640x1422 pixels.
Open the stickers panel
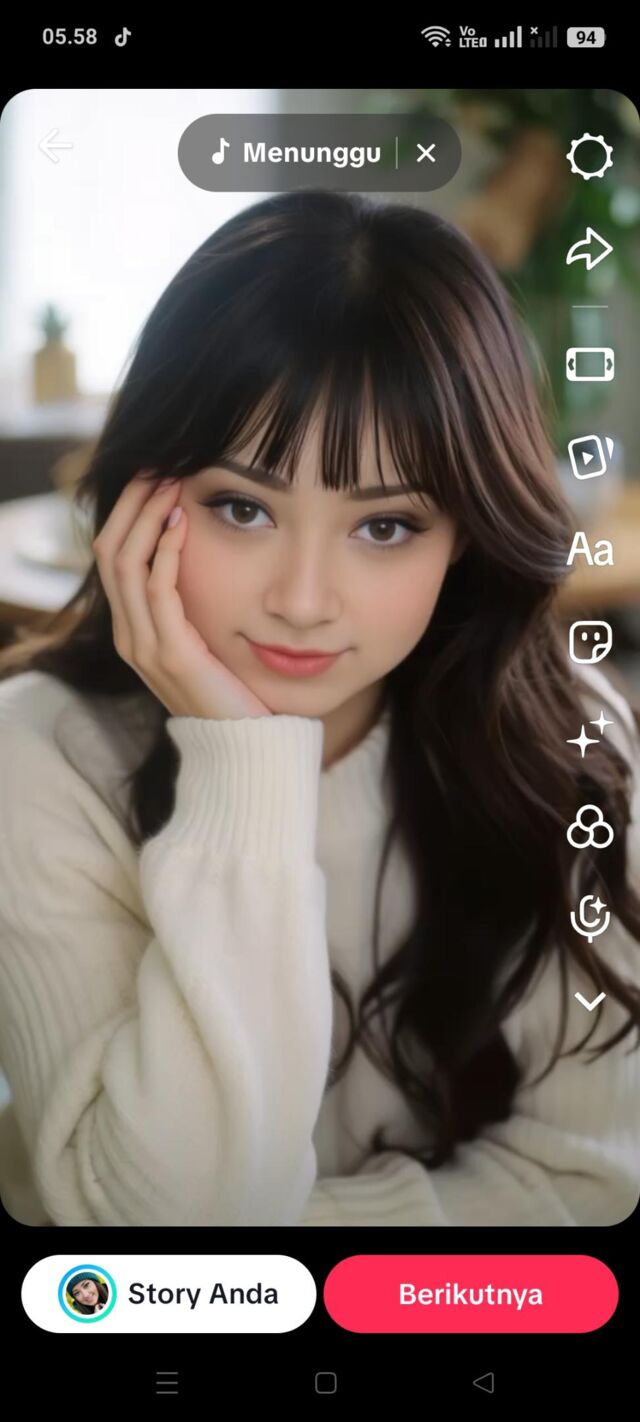click(x=589, y=642)
